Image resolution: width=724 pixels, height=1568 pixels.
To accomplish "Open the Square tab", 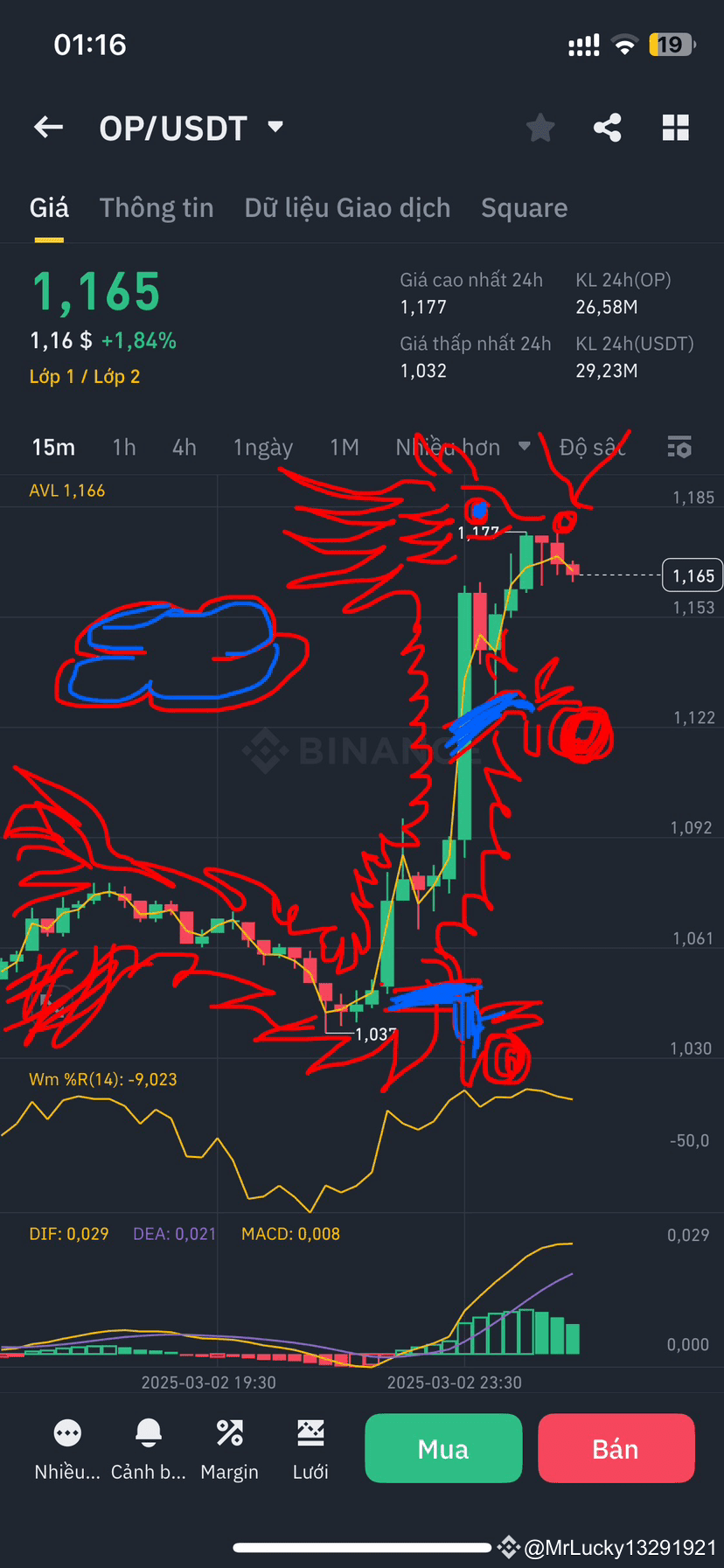I will click(524, 207).
